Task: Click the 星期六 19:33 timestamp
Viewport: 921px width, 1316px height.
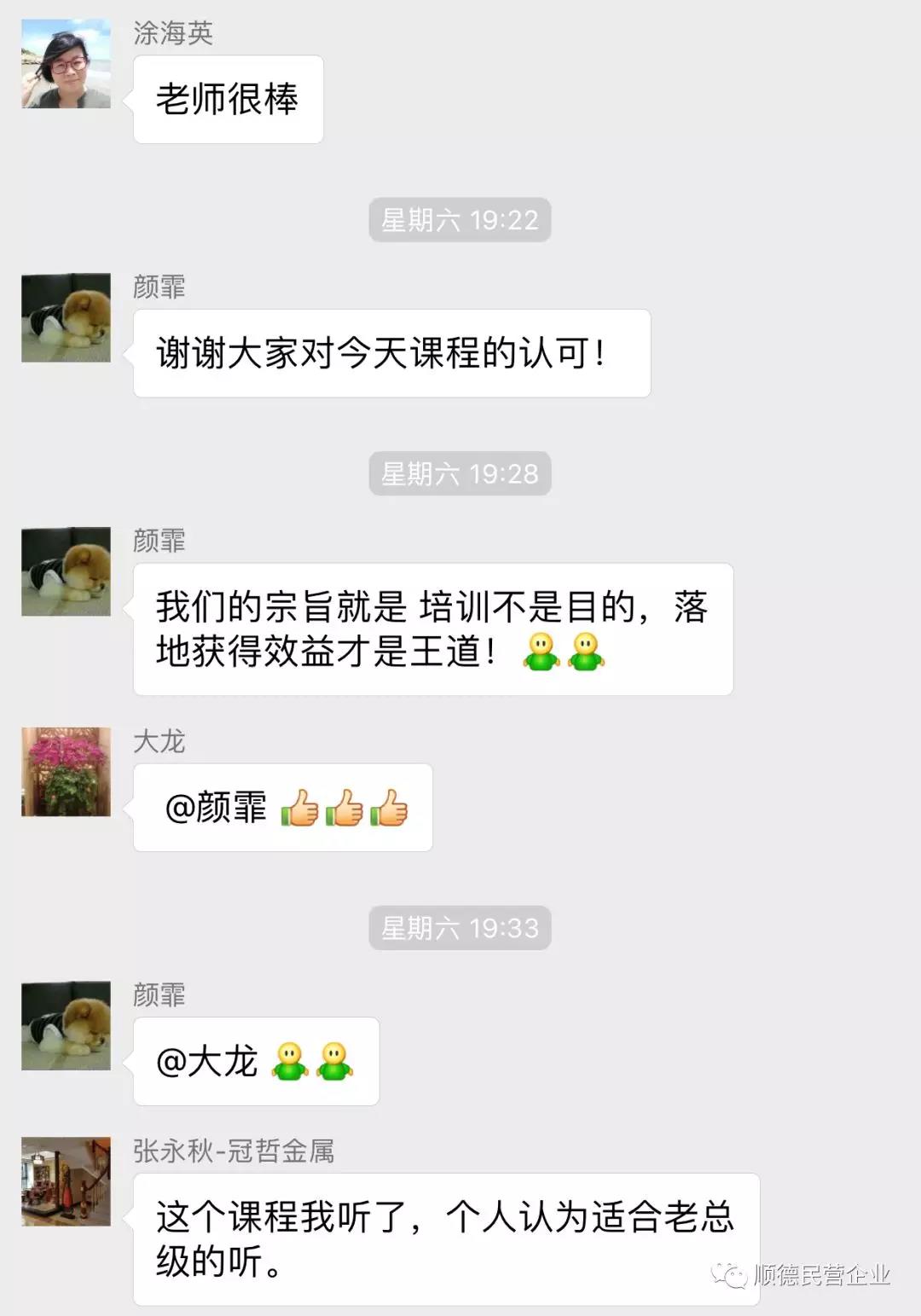Action: [460, 929]
